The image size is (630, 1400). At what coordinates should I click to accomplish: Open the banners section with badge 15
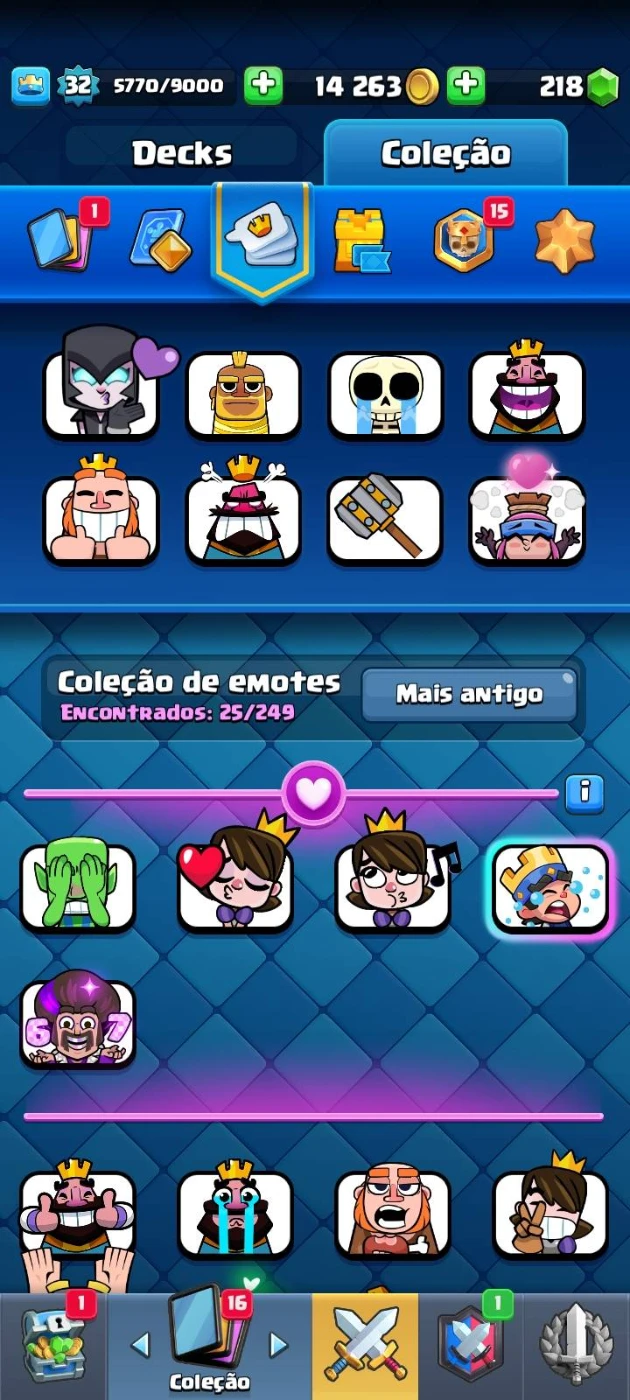click(x=465, y=240)
